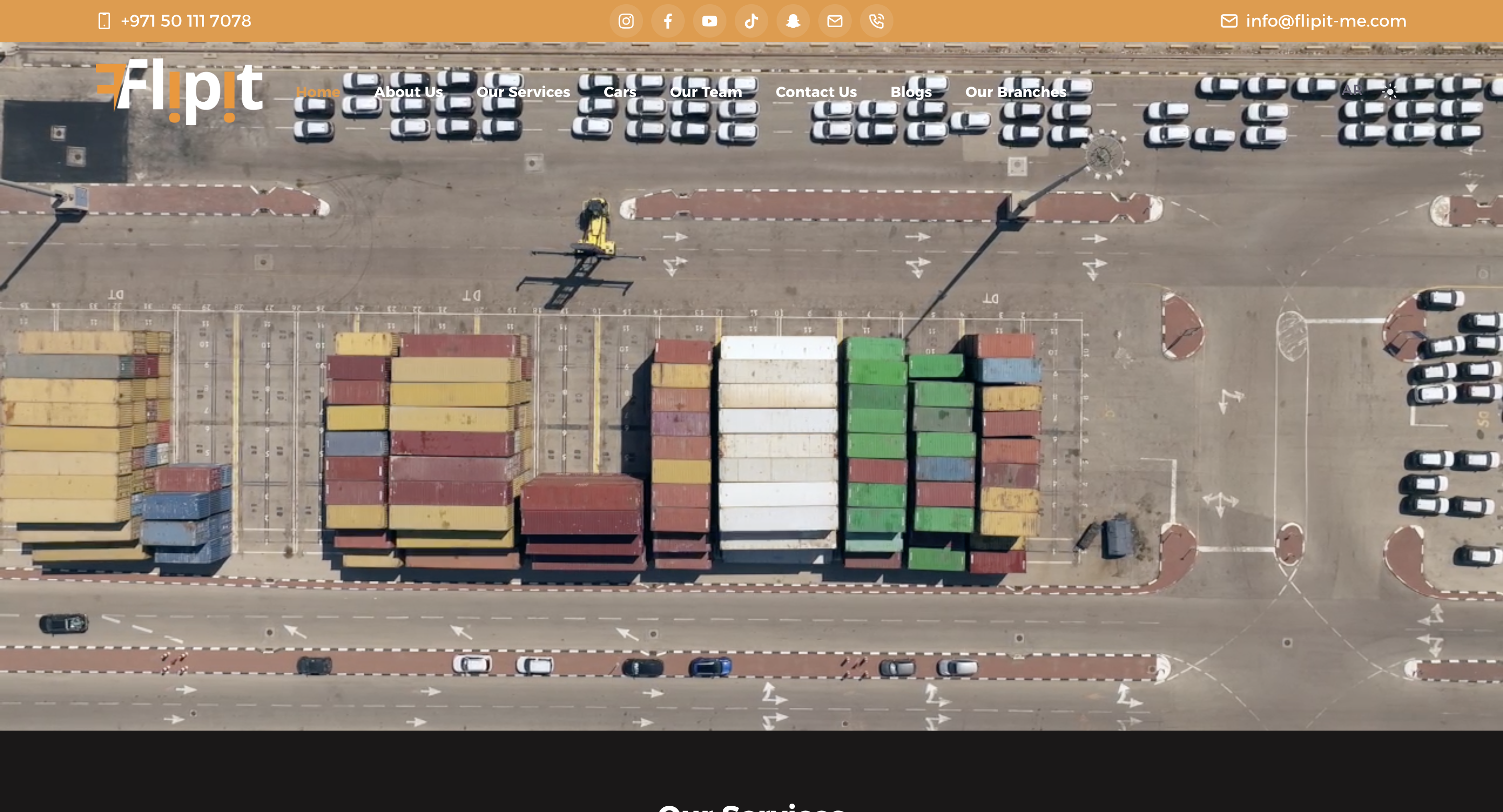The width and height of the screenshot is (1503, 812).
Task: Visit the YouTube channel icon
Action: 710,21
